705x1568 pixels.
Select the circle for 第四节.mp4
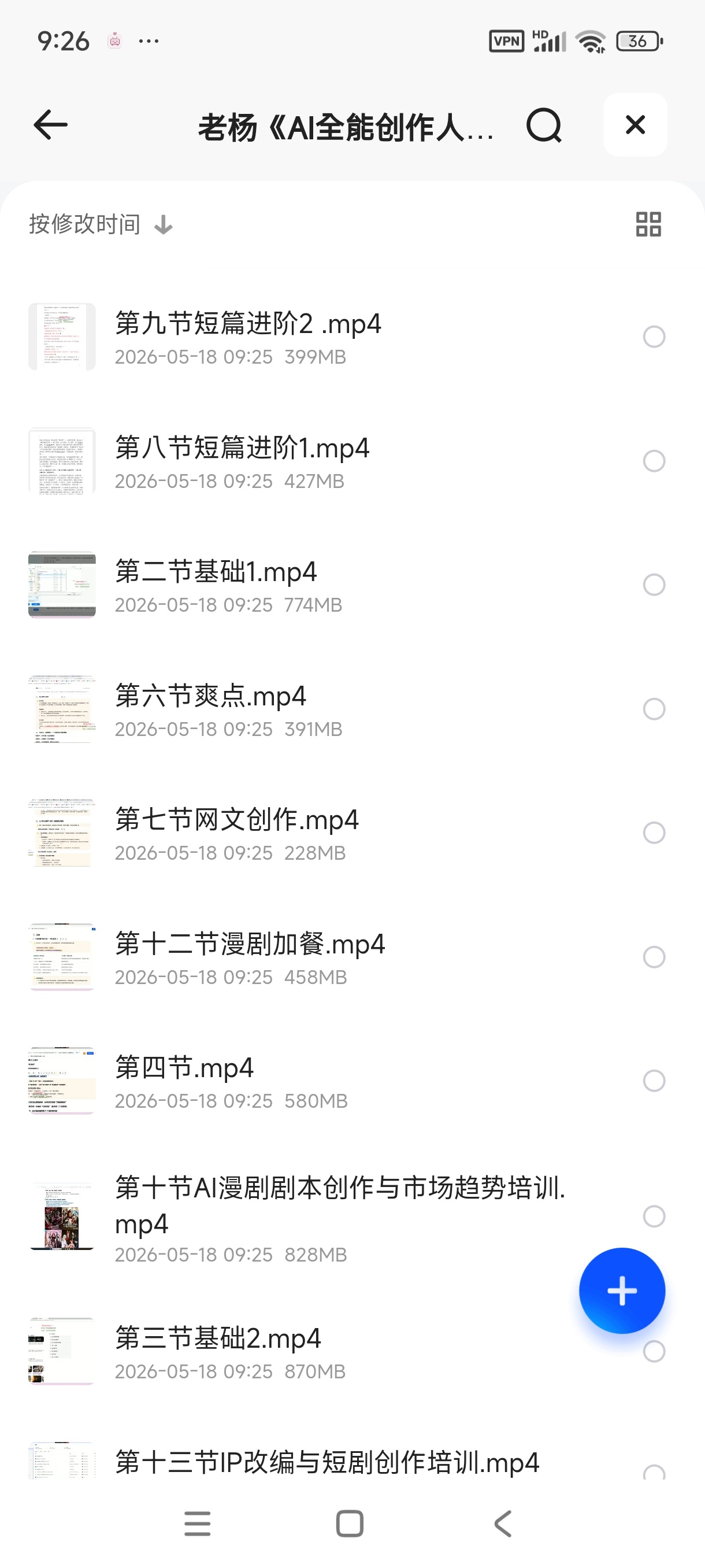coord(654,1081)
